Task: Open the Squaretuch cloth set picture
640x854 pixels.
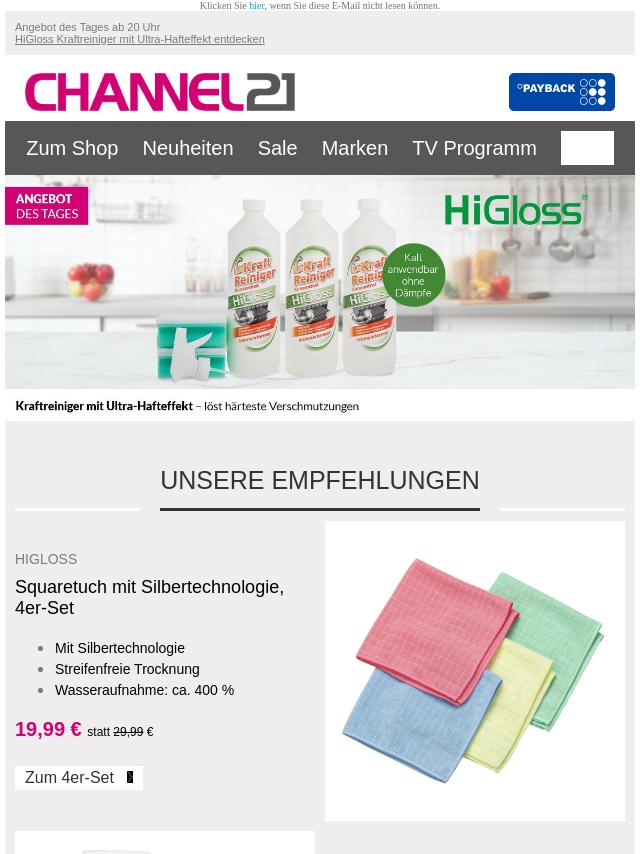Action: coord(474,670)
